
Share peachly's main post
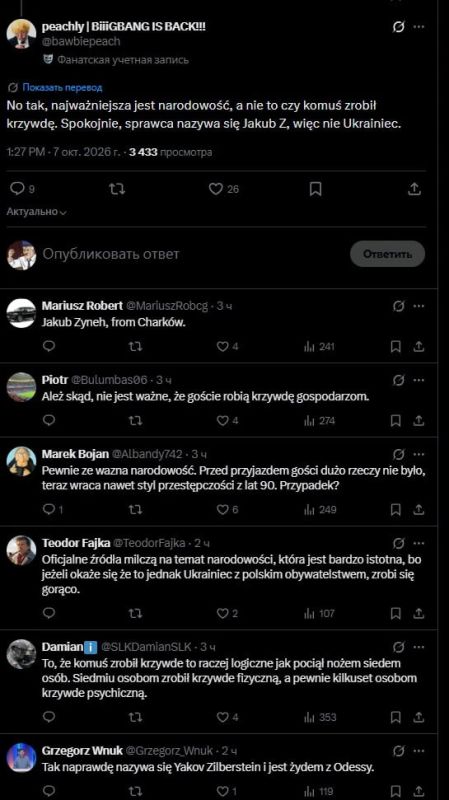pos(415,189)
